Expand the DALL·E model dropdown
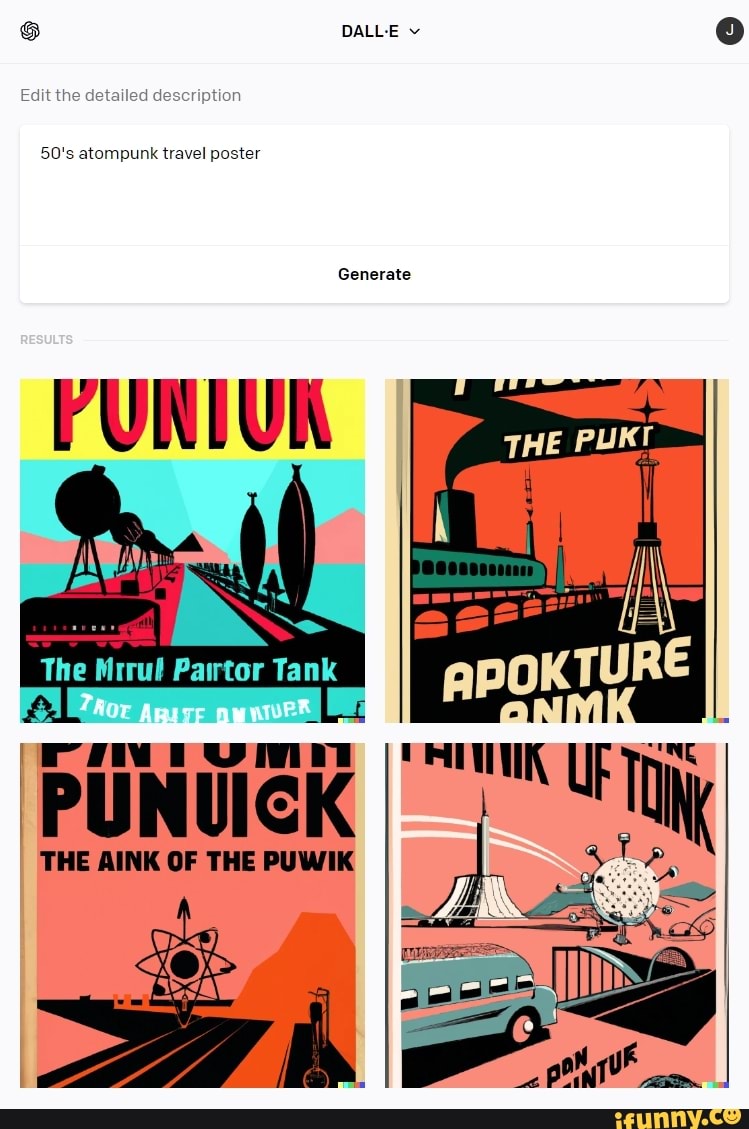This screenshot has width=749, height=1129. pos(381,31)
